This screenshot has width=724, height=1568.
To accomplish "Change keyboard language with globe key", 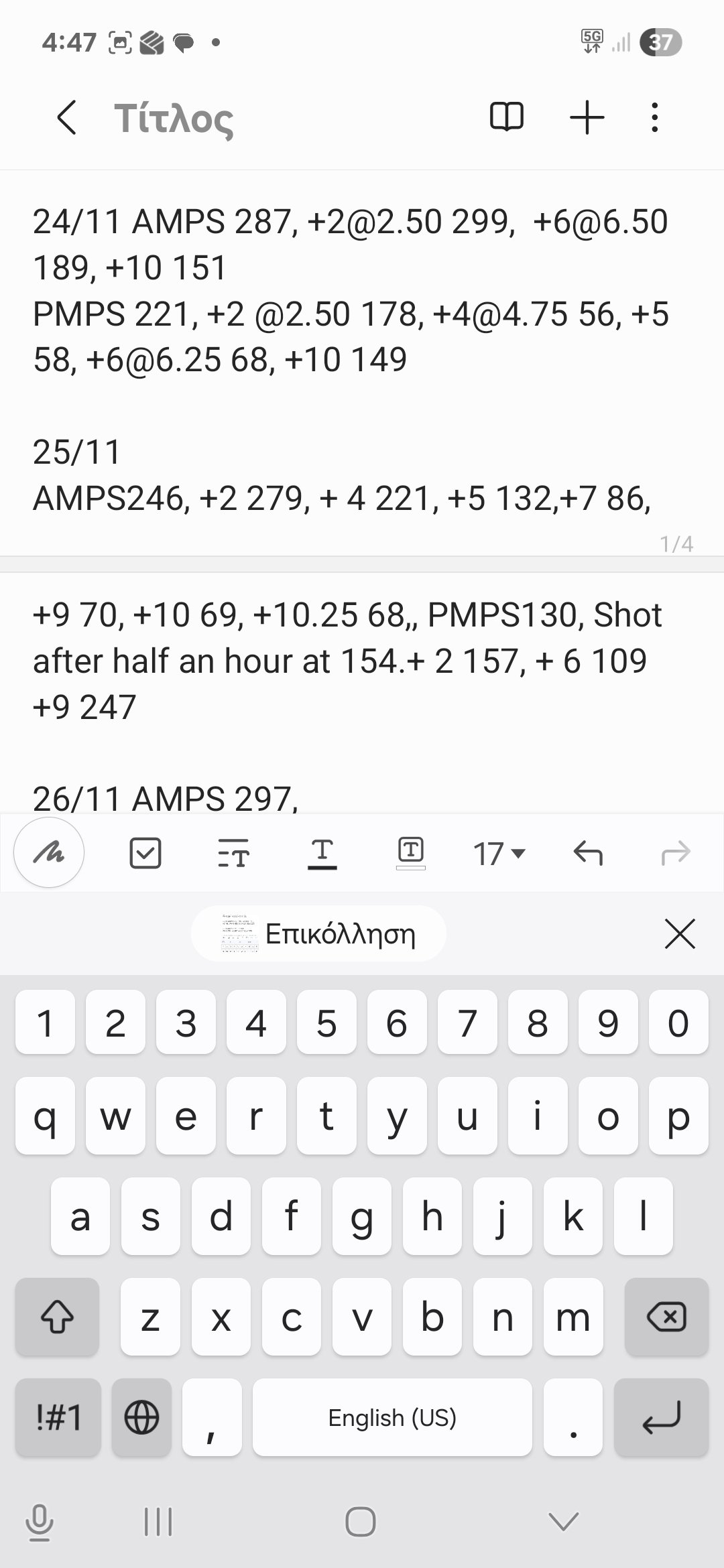I will (141, 1417).
